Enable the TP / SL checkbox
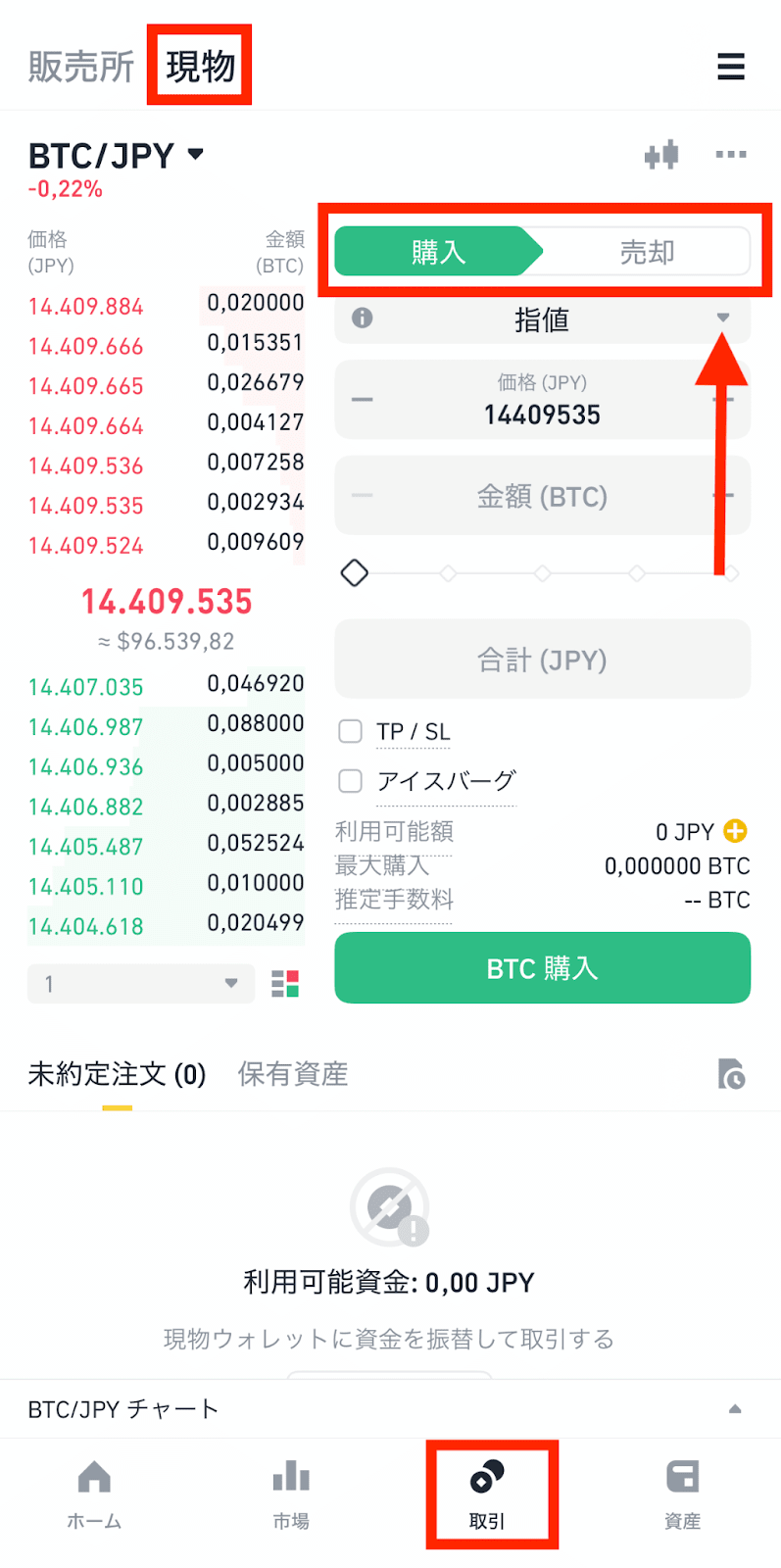This screenshot has height=1568, width=781. click(350, 731)
